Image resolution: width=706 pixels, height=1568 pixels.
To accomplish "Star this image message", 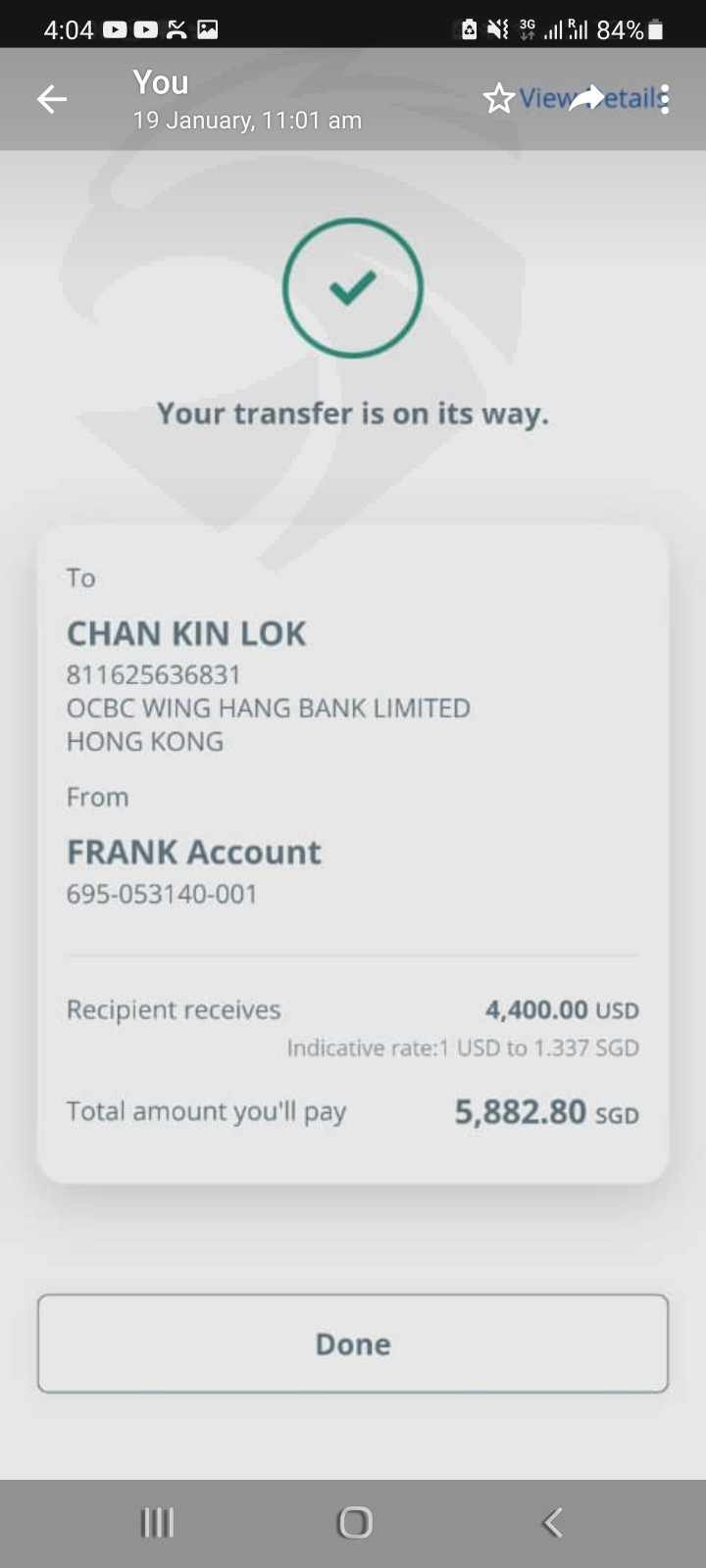I will (499, 98).
